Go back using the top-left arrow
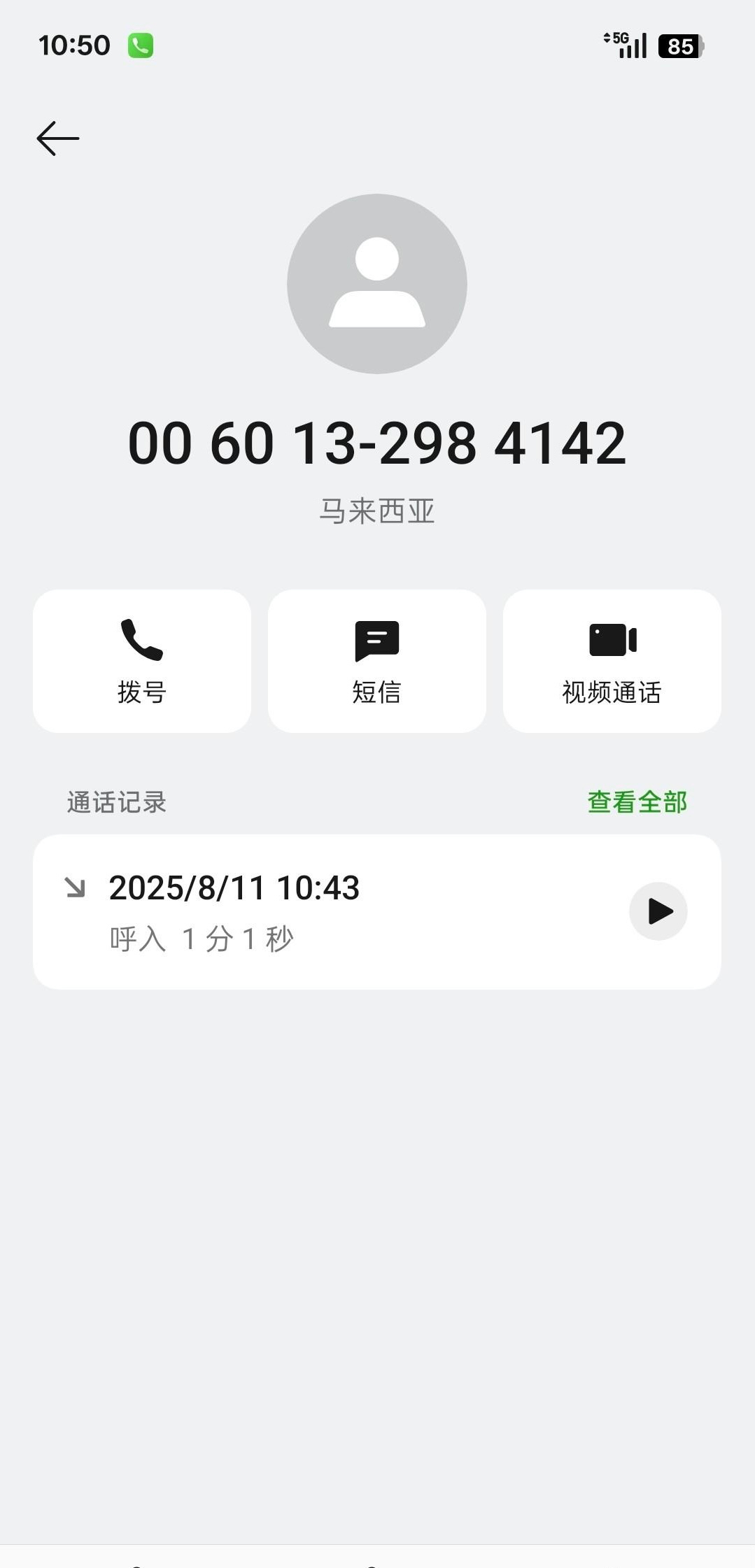 [58, 138]
